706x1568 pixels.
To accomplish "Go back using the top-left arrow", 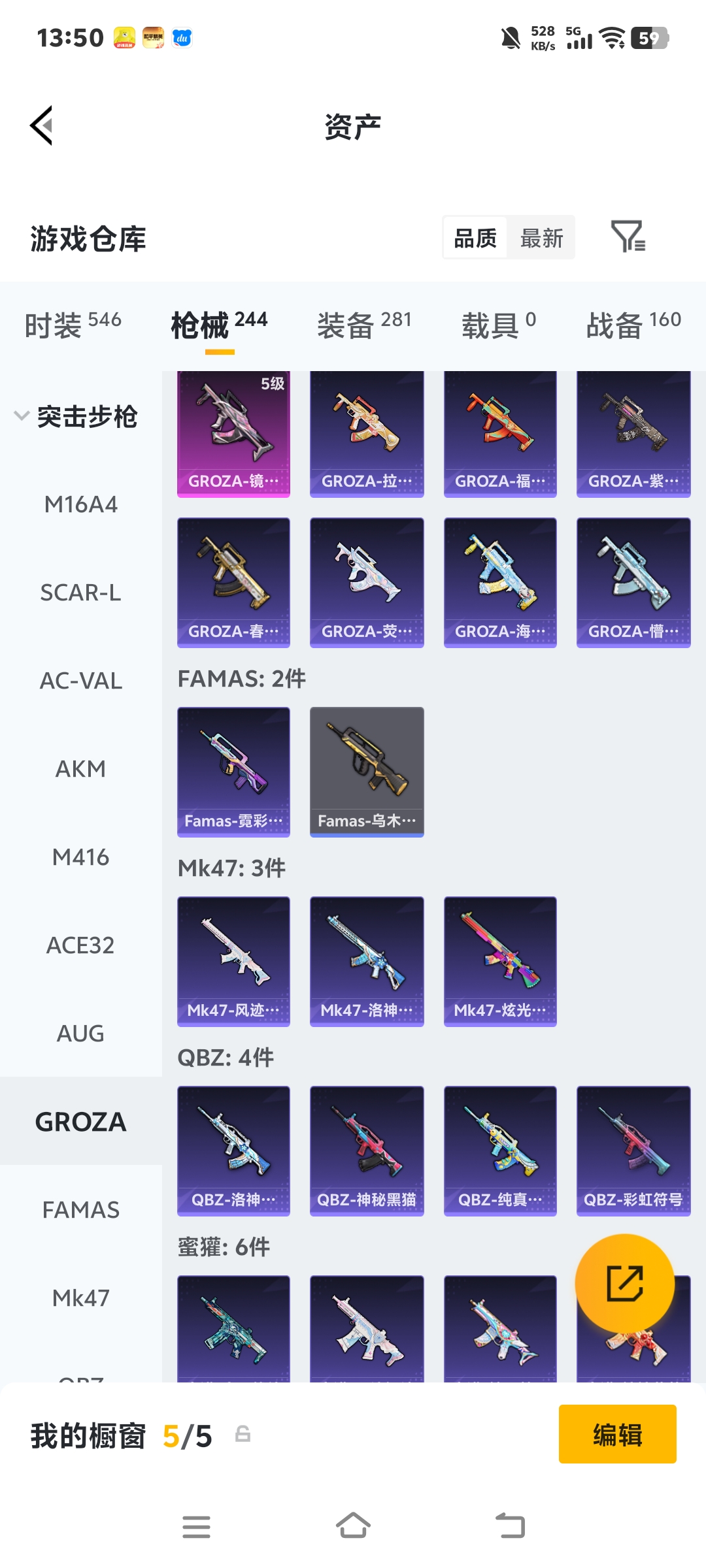I will point(42,125).
